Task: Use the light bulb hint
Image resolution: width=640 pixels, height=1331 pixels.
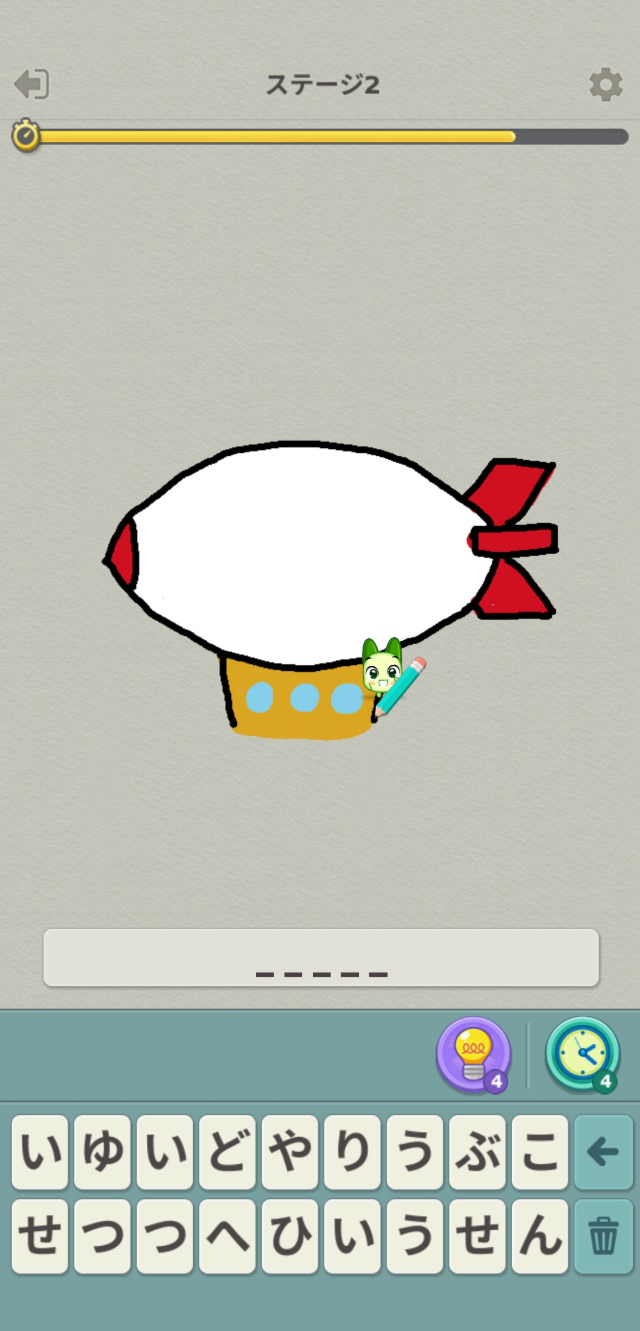Action: (473, 1053)
